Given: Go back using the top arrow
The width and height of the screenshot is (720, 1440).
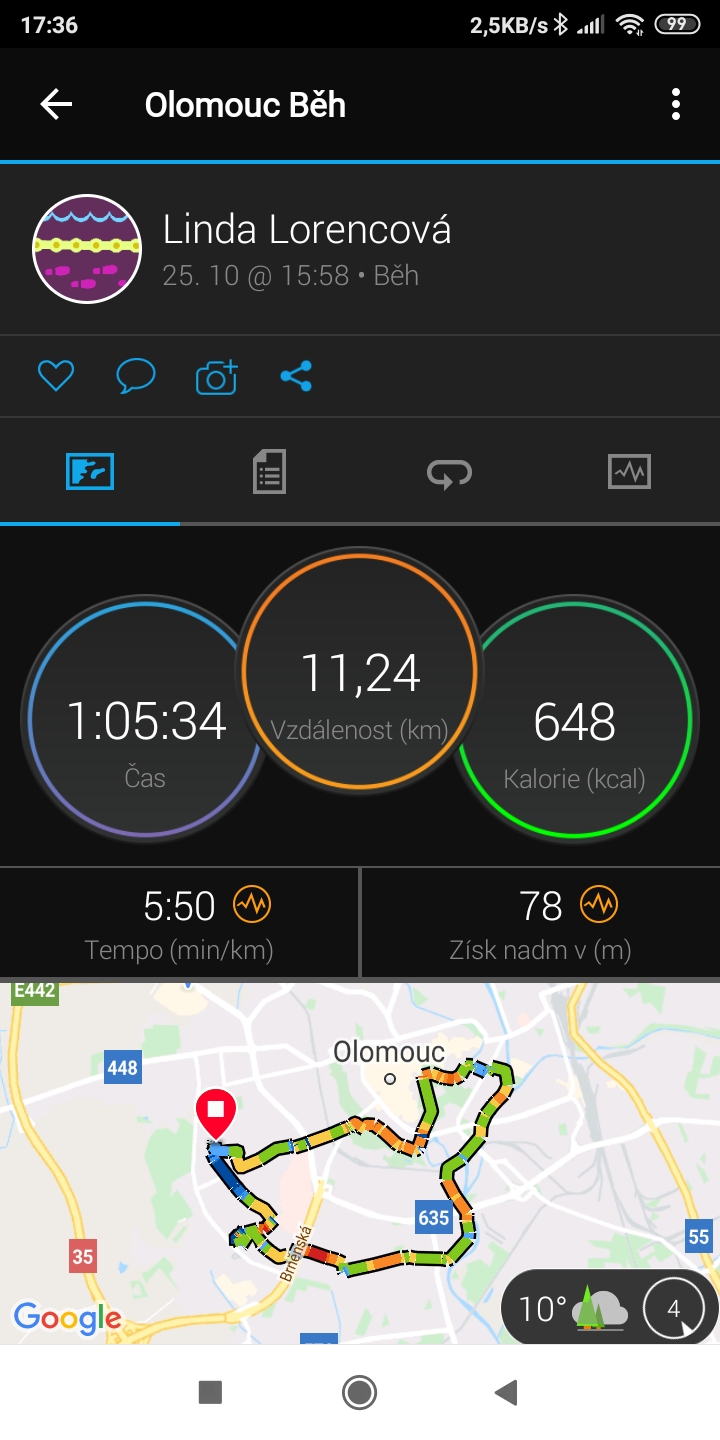Looking at the screenshot, I should [x=56, y=104].
